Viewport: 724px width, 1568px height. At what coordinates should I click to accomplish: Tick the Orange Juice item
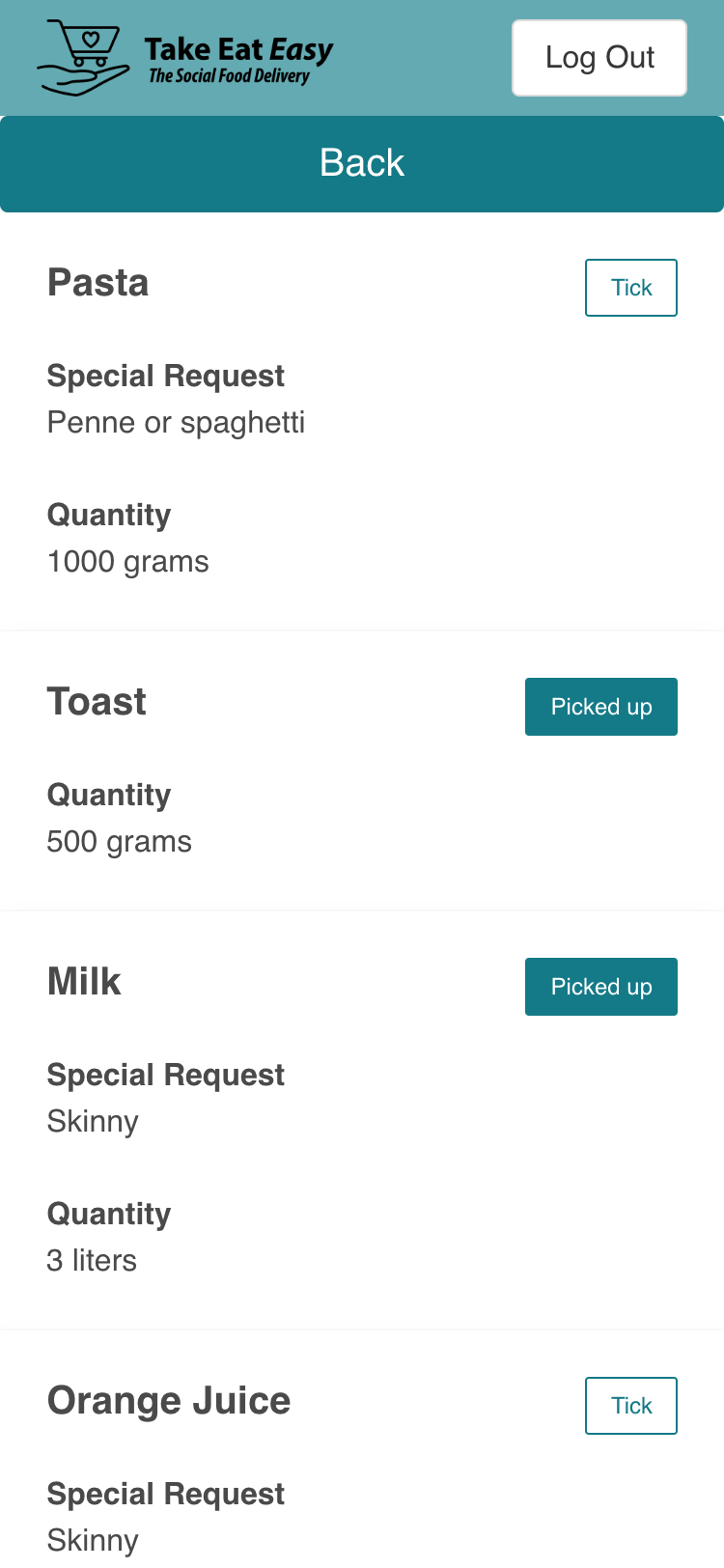coord(630,1406)
